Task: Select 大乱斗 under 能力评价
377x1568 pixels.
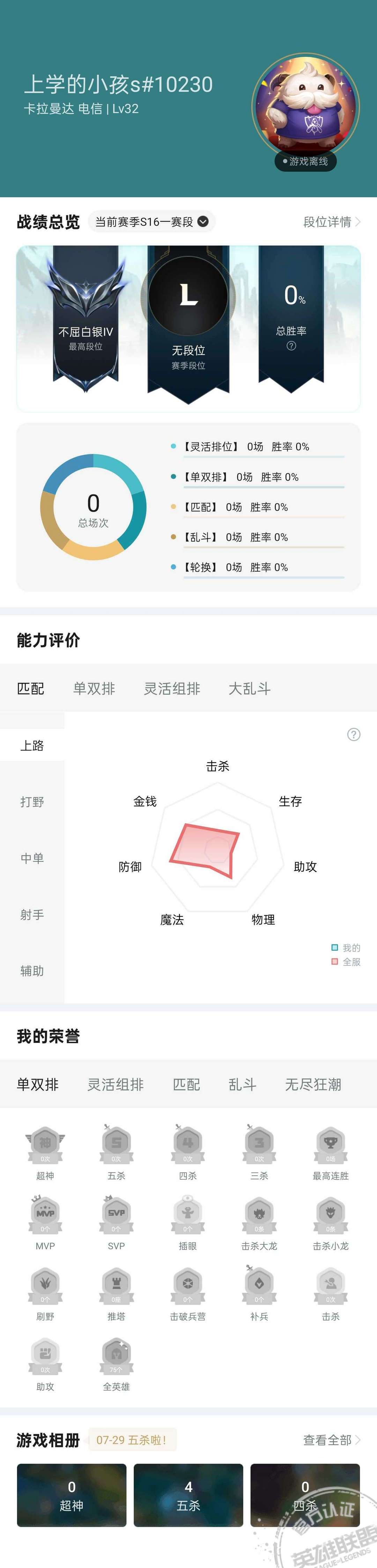Action: point(249,688)
